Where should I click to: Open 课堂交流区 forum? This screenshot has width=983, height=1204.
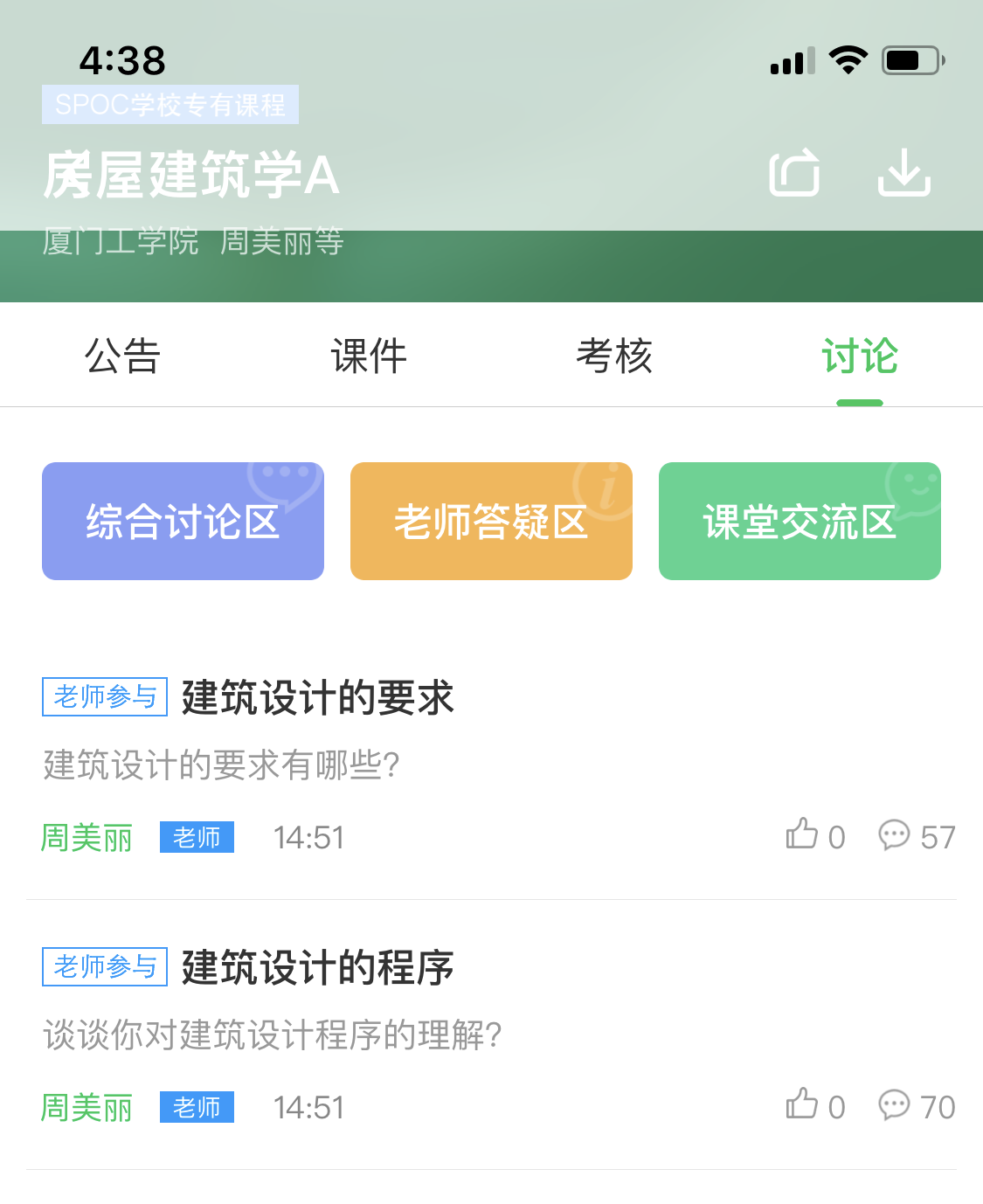(x=800, y=522)
